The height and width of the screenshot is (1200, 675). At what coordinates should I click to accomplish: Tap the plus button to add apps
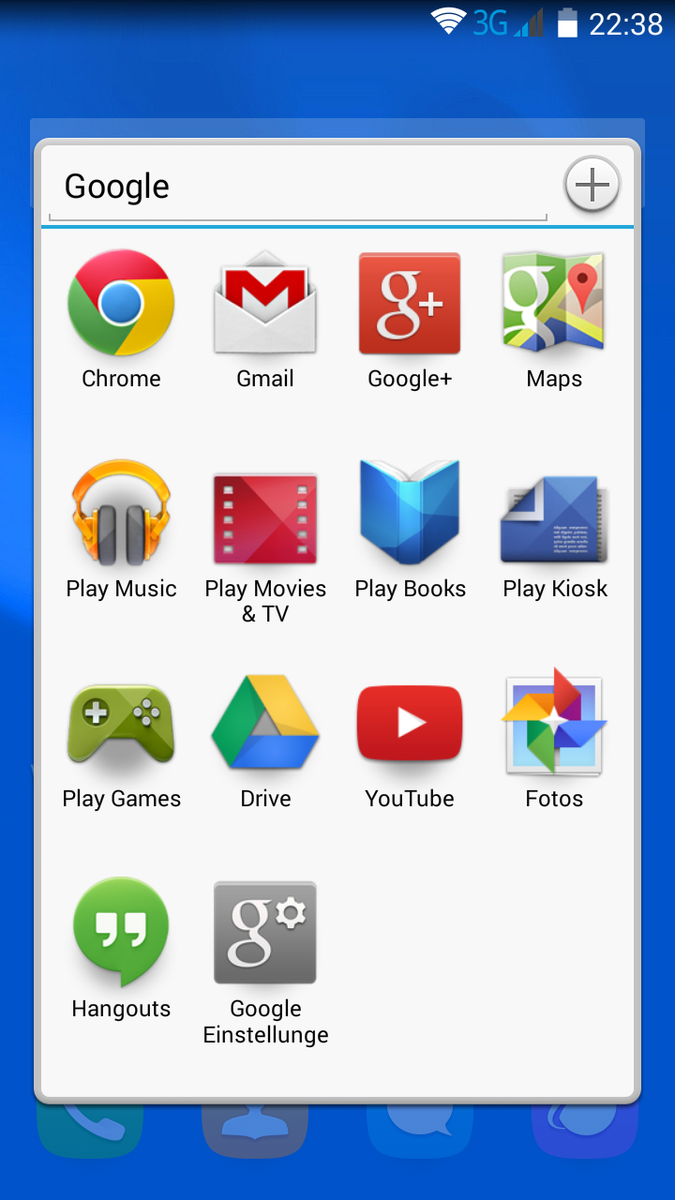click(593, 185)
